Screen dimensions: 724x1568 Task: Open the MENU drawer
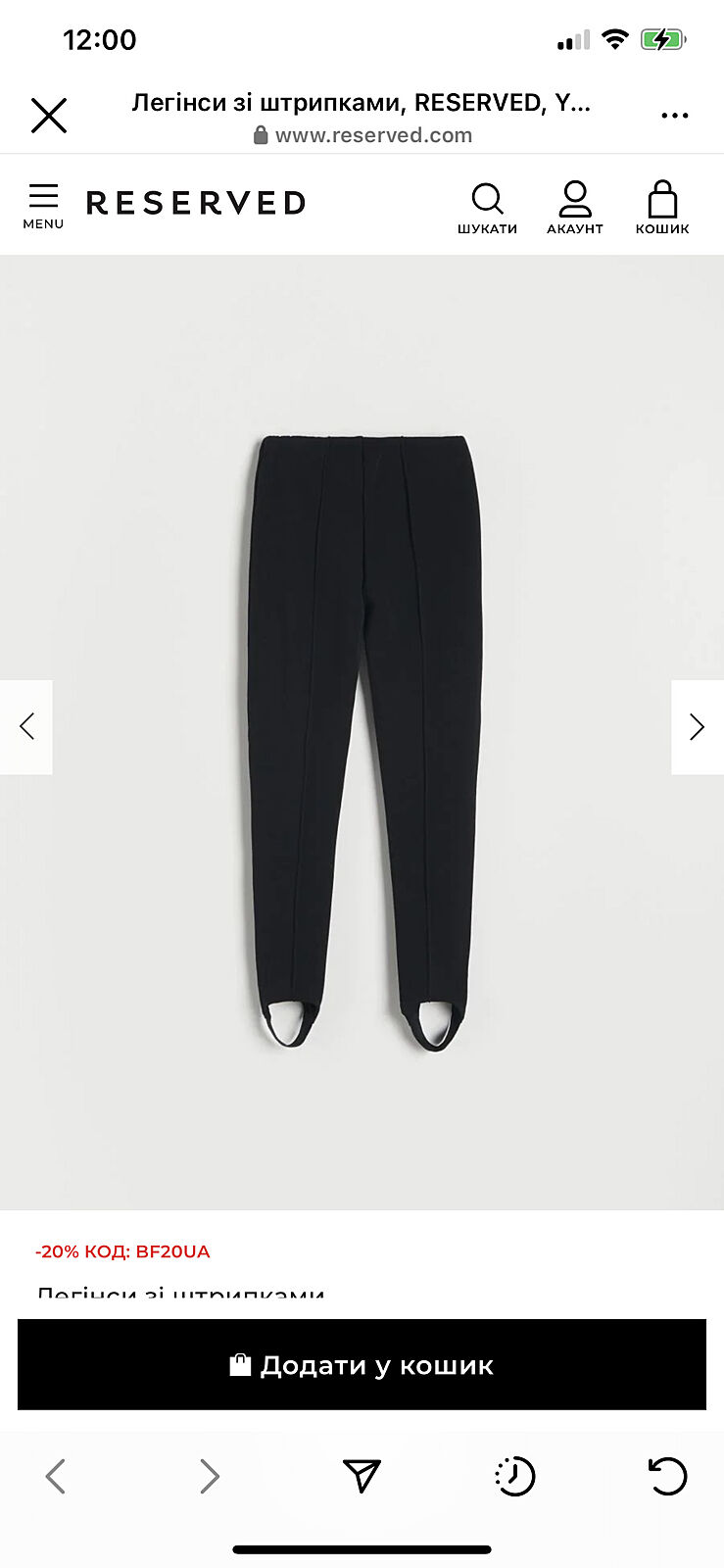point(43,205)
